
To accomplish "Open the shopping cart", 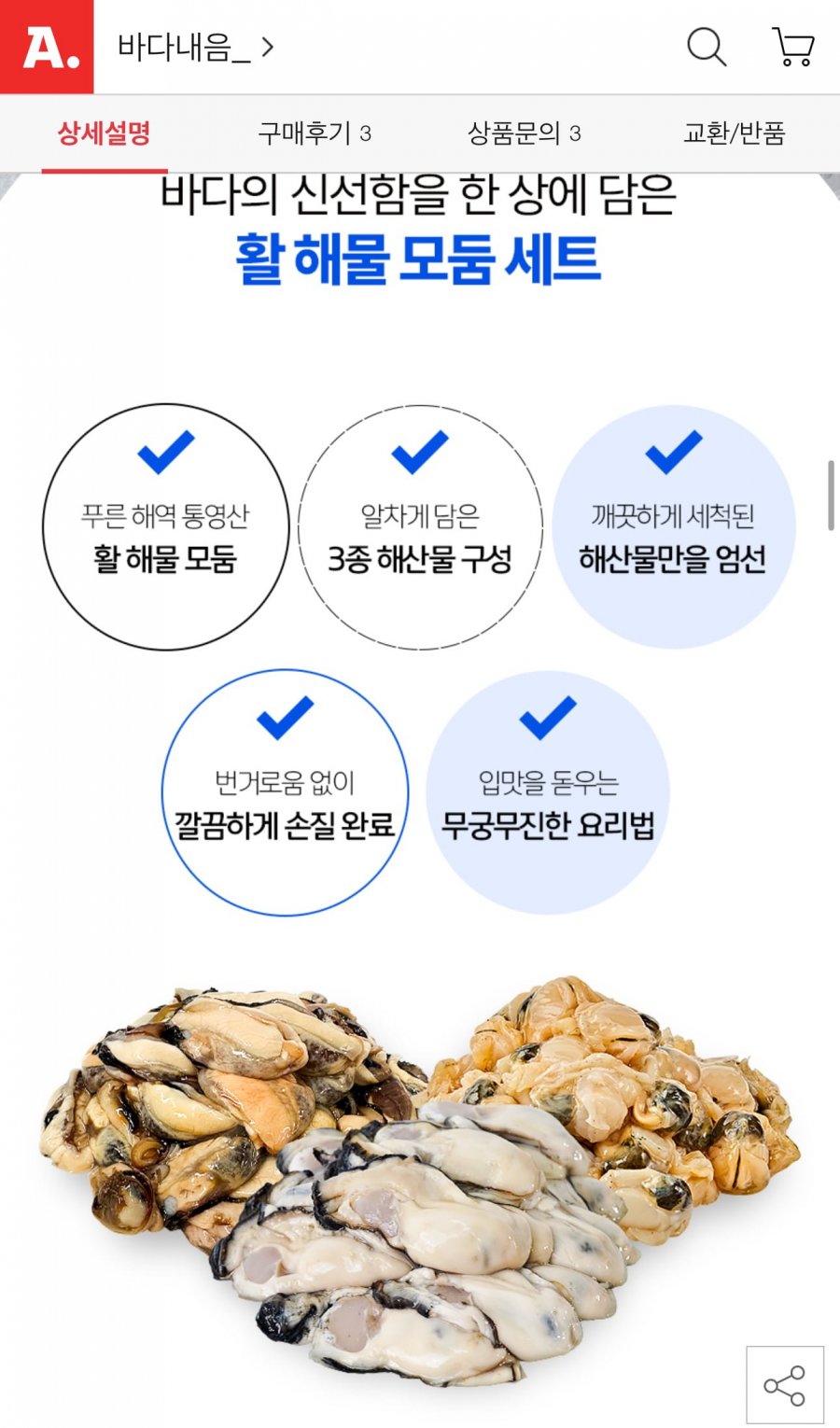I will pyautogui.click(x=793, y=47).
